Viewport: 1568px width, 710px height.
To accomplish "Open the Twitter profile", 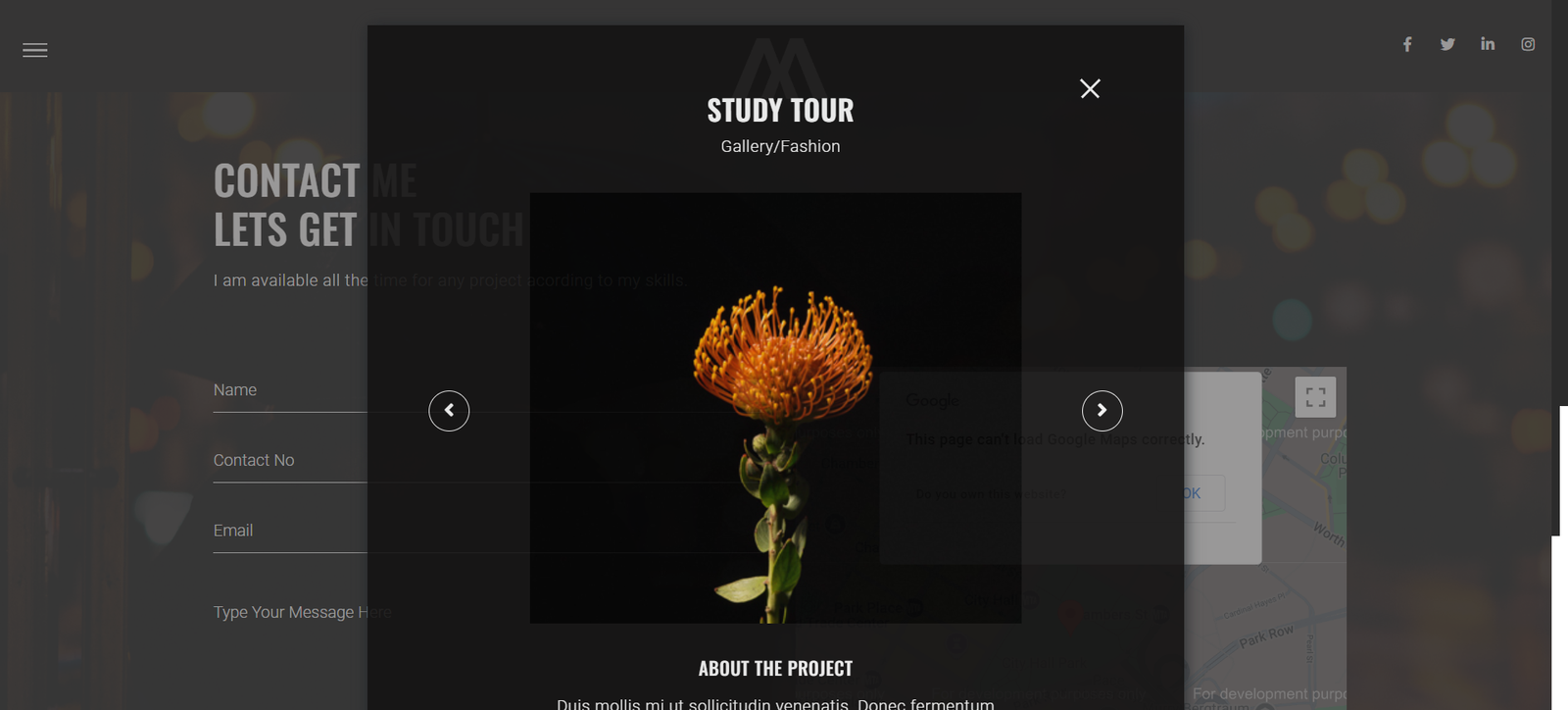I will (1447, 44).
